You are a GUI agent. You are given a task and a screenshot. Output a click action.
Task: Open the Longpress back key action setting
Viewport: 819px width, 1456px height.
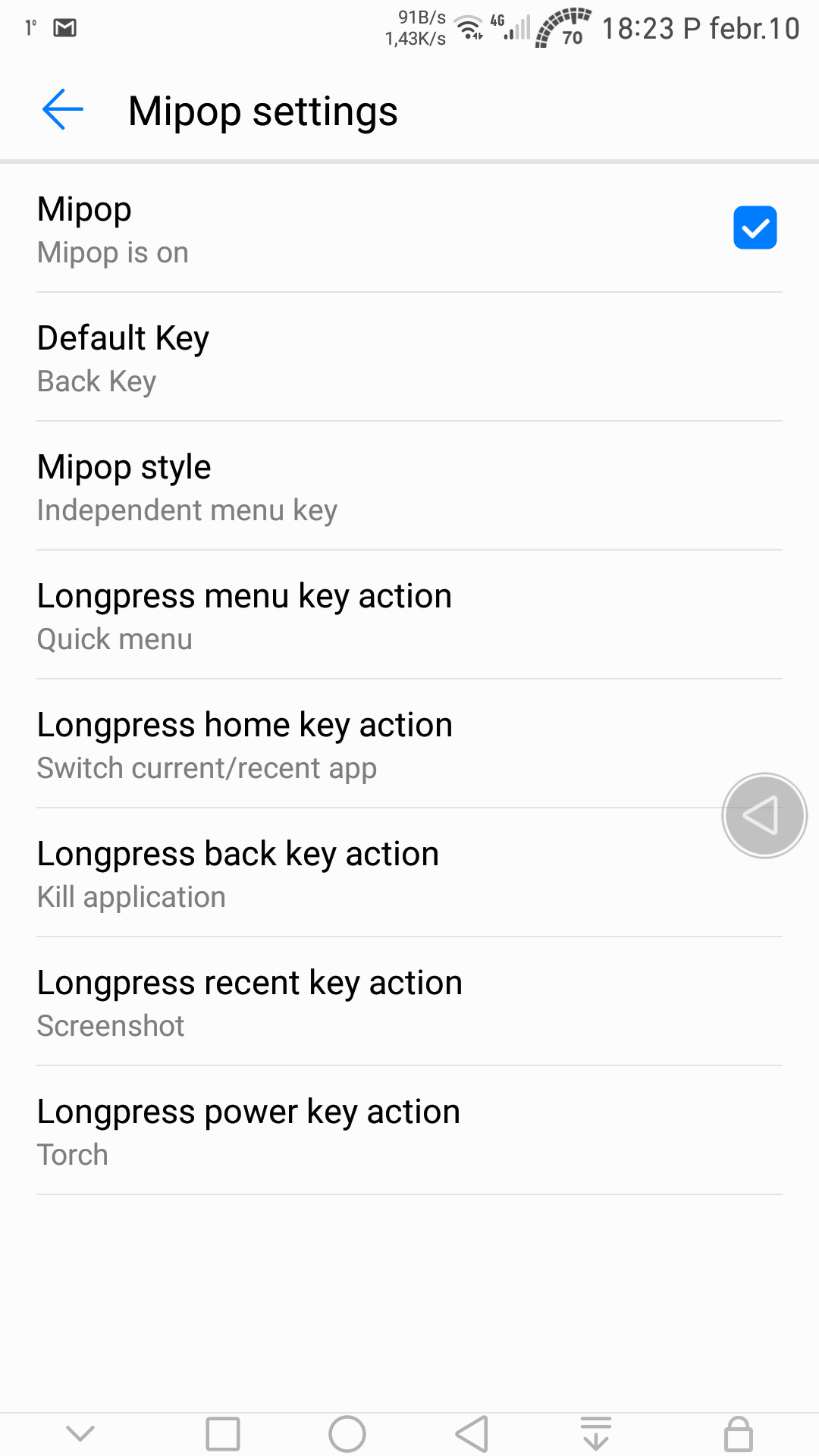point(409,873)
